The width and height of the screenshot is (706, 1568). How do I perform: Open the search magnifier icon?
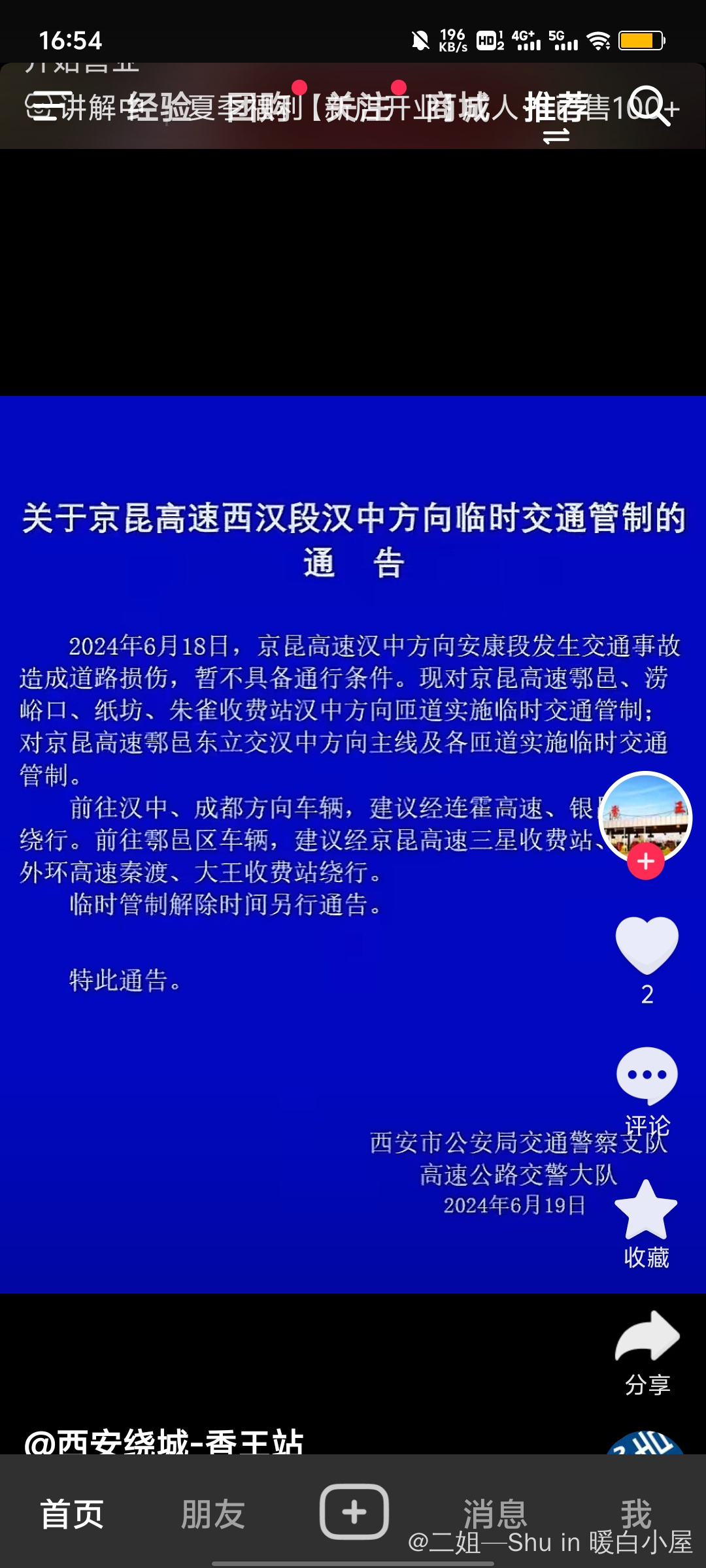650,105
